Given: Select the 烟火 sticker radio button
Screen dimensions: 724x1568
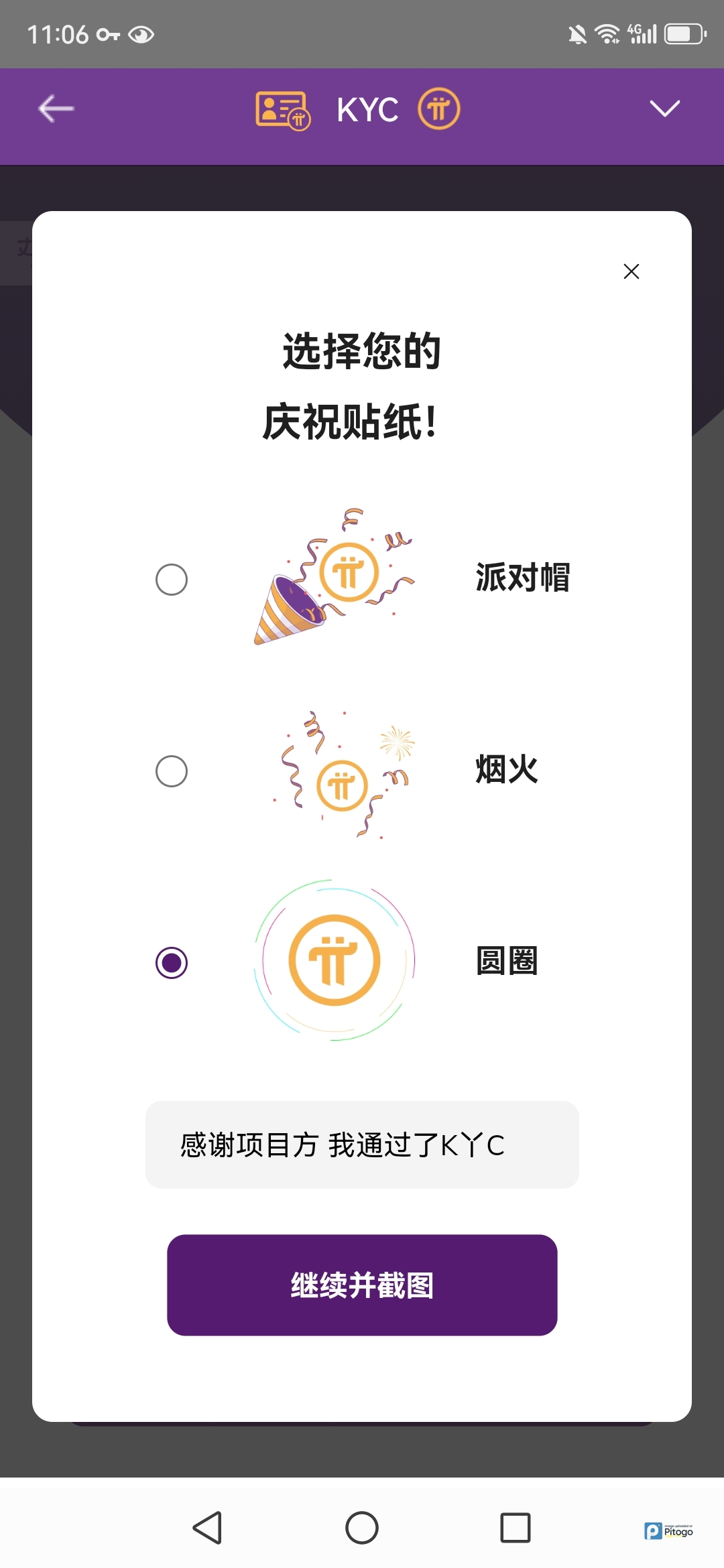Looking at the screenshot, I should click(172, 771).
